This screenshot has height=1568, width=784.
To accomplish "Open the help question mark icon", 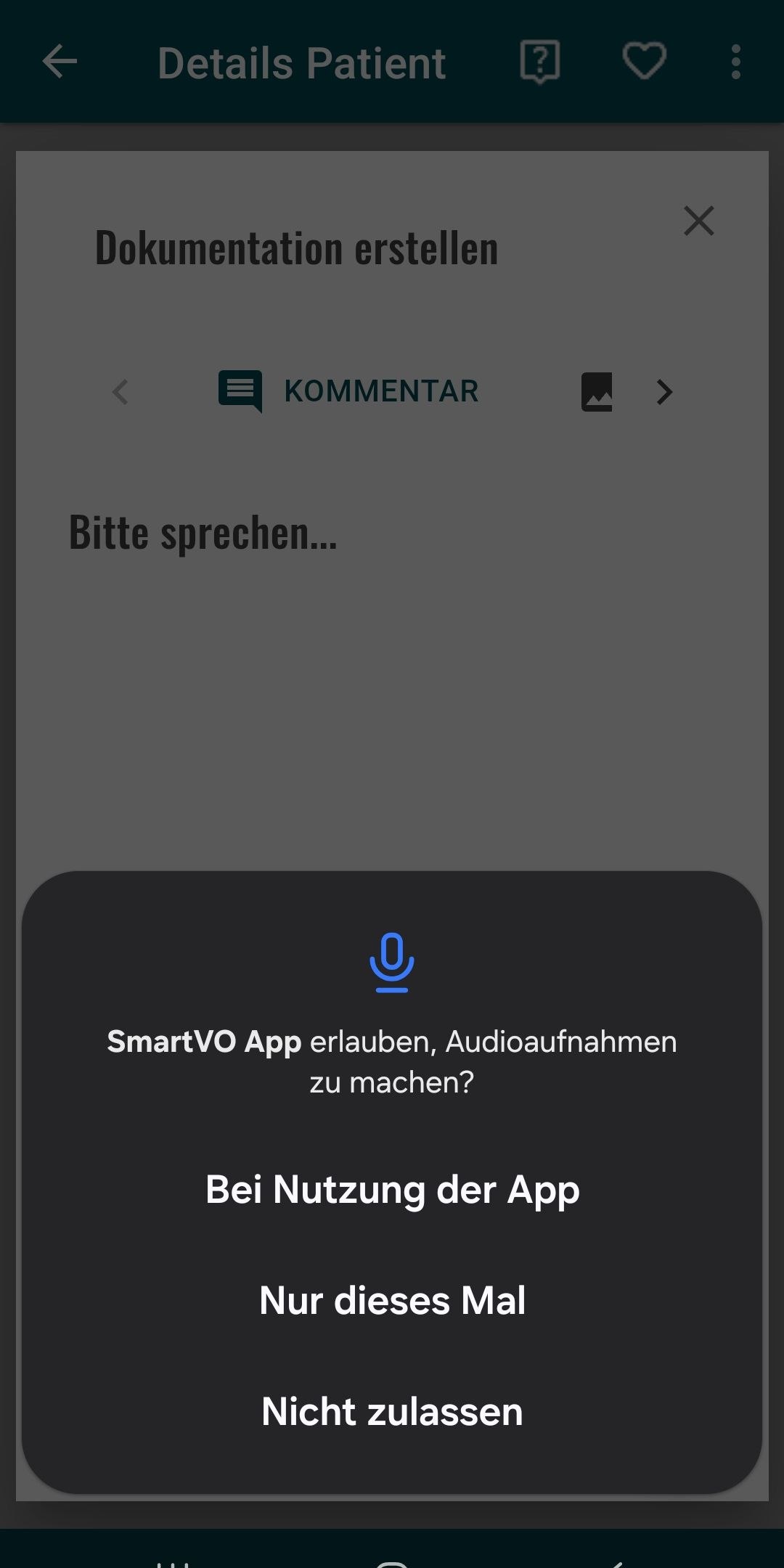I will (x=539, y=62).
